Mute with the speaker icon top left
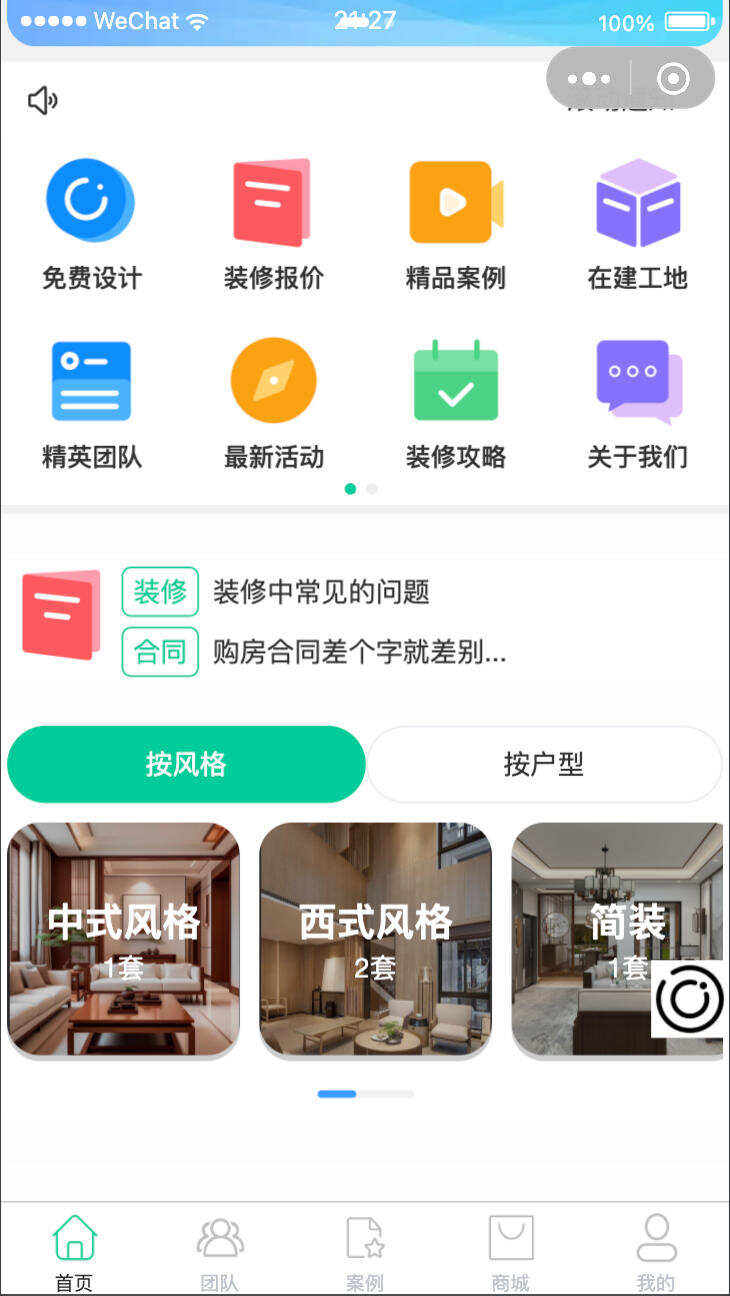This screenshot has height=1296, width=730. [x=42, y=101]
